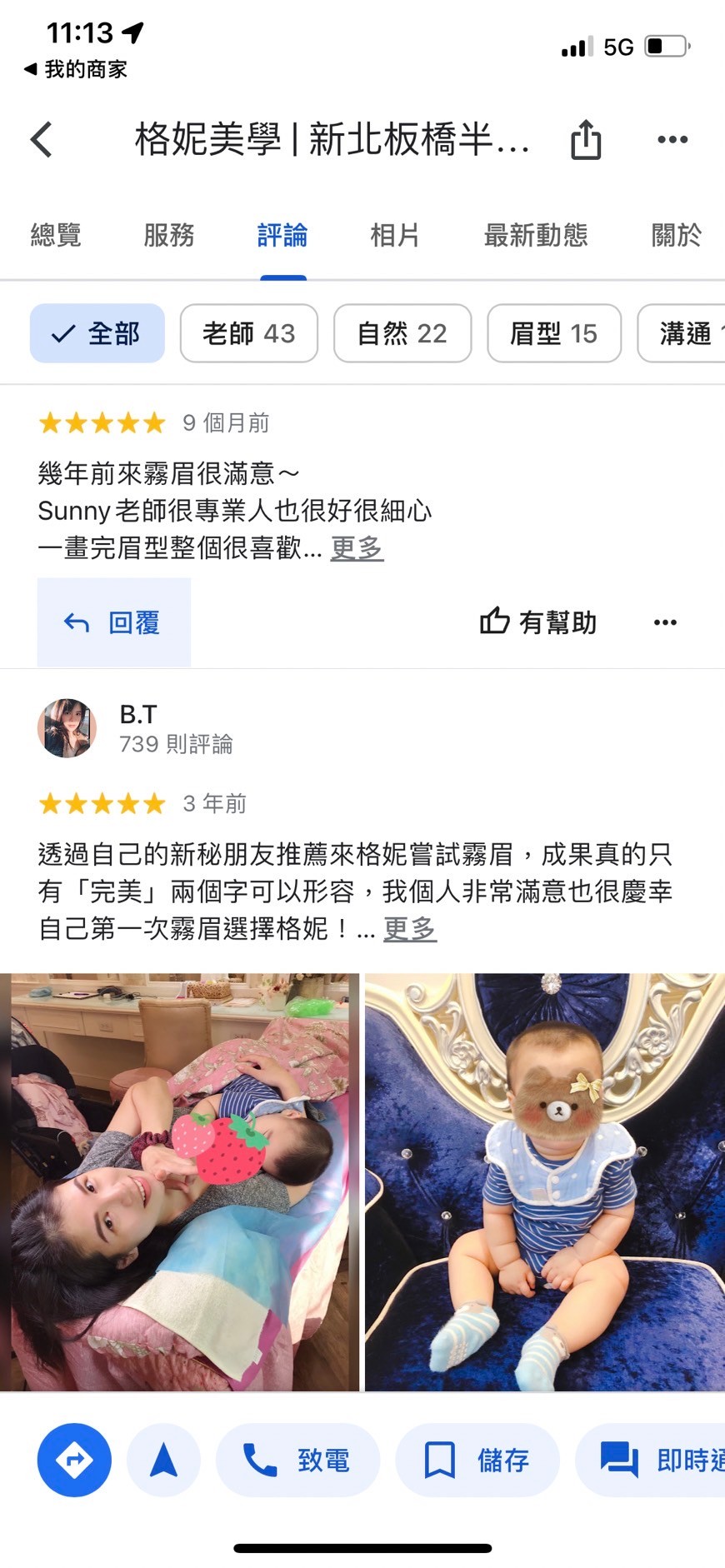Call the business with 致電
725x1568 pixels.
coord(297,1460)
